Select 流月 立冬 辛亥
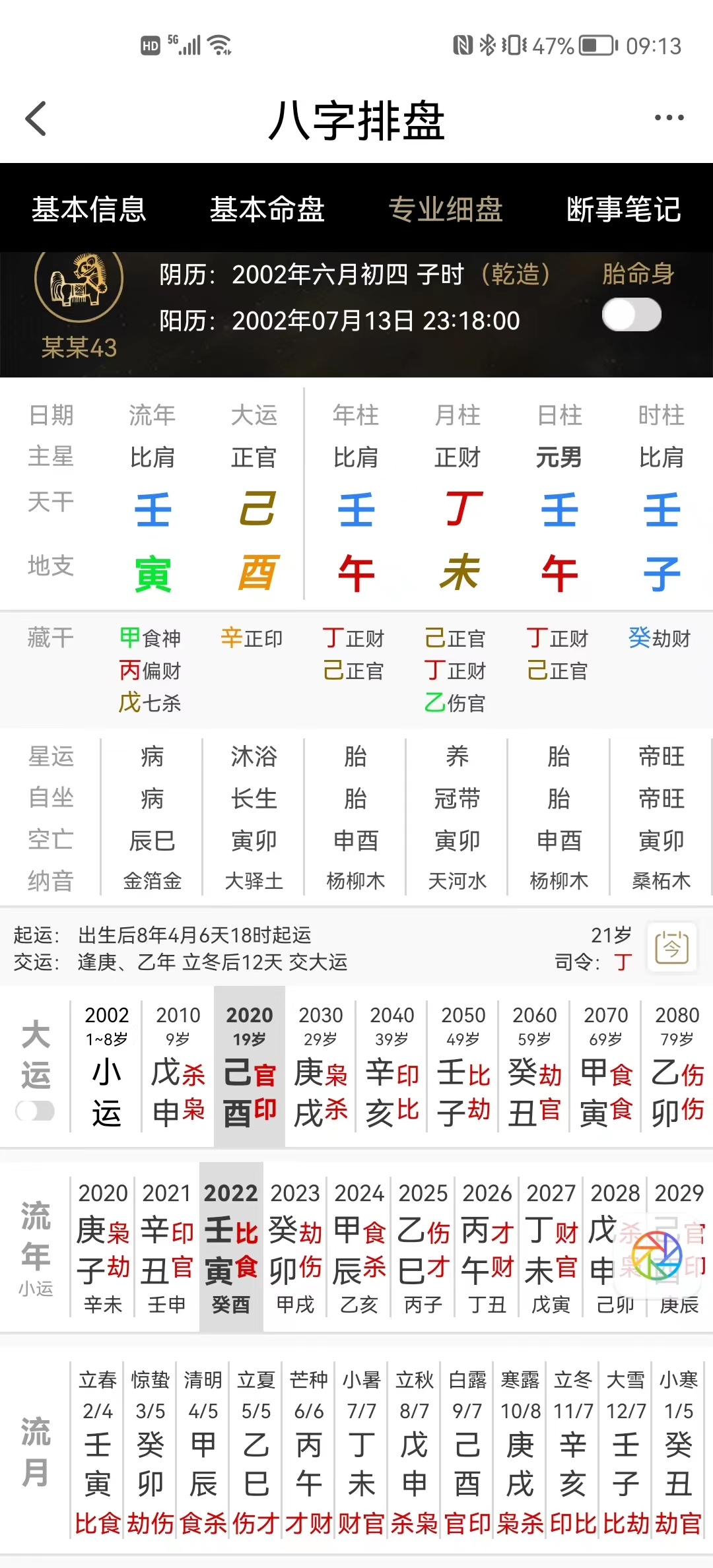Viewport: 713px width, 1568px height. pyautogui.click(x=572, y=1452)
